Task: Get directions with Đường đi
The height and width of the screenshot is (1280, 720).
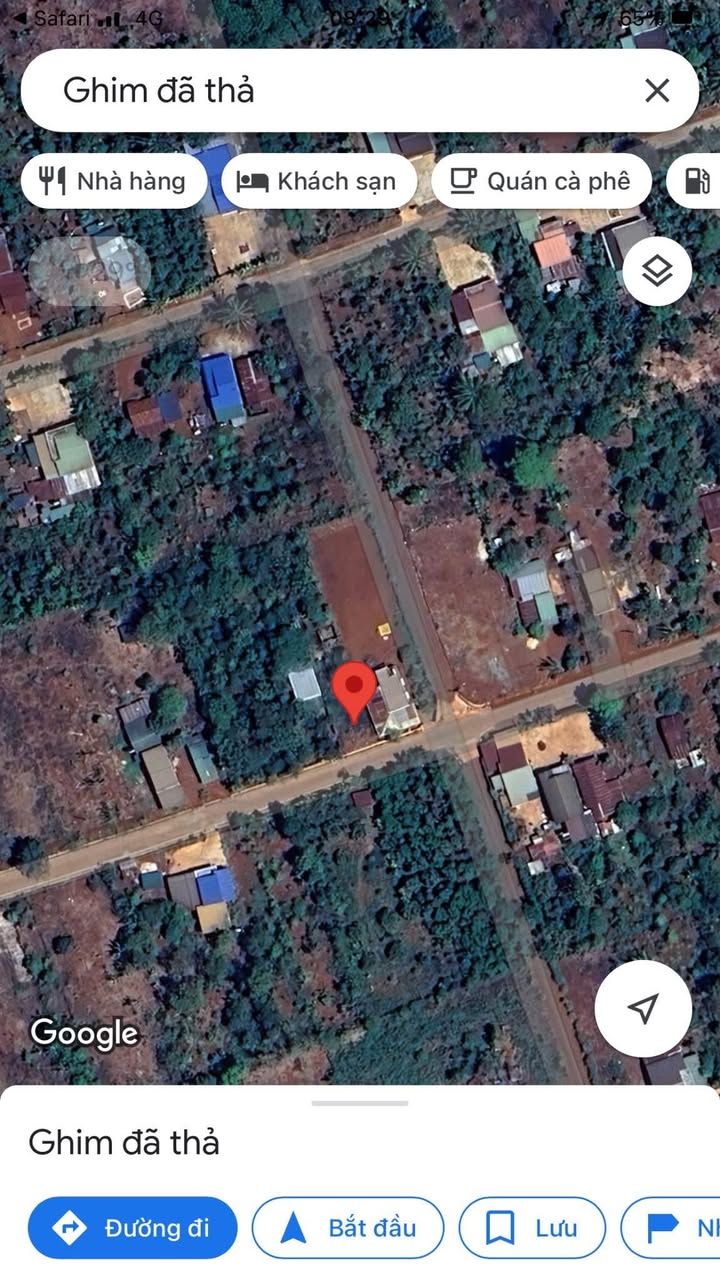Action: click(133, 1227)
